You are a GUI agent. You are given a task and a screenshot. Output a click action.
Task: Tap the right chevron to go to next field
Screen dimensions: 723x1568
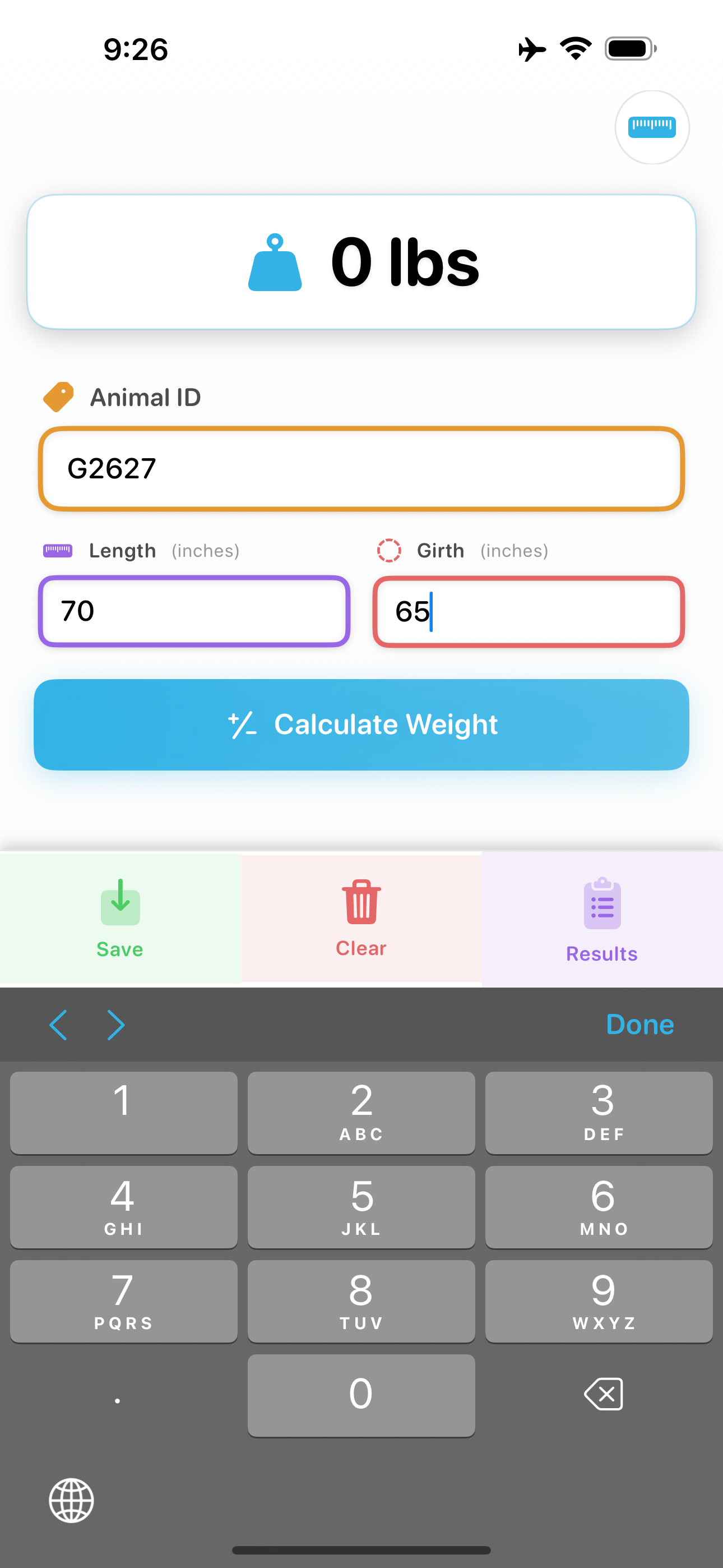click(115, 1025)
